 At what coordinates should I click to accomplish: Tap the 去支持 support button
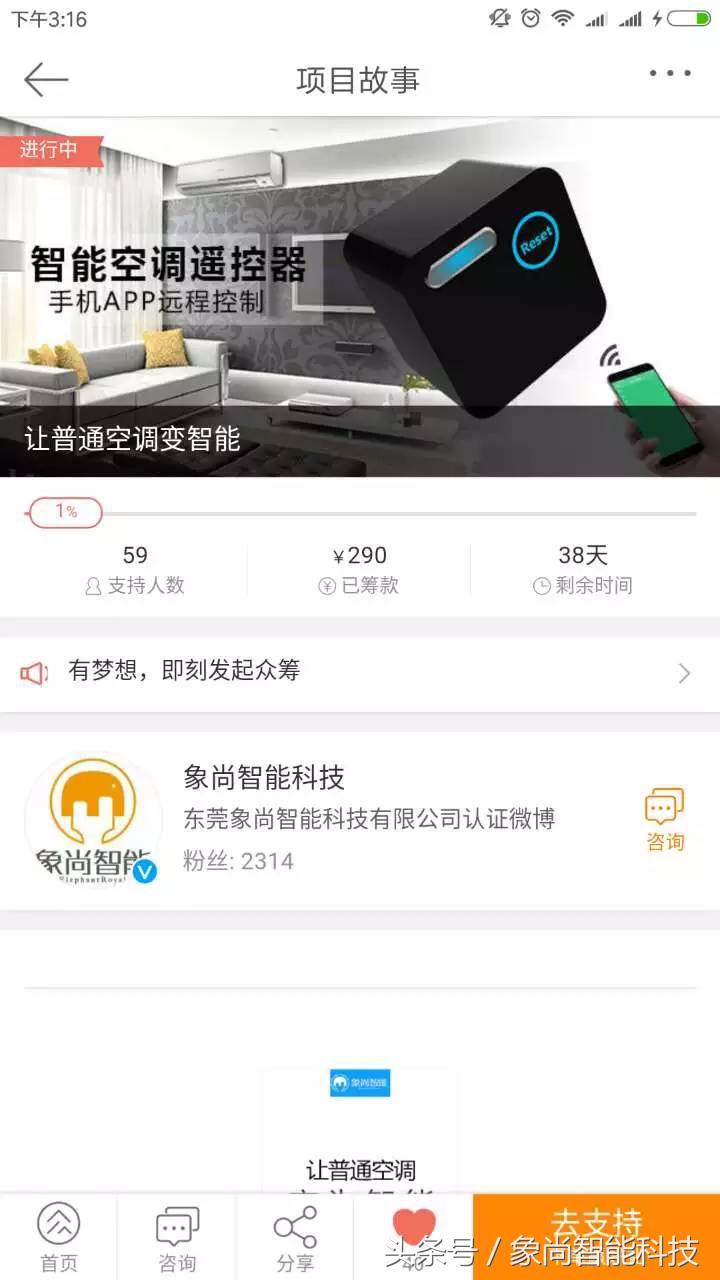pos(596,1222)
